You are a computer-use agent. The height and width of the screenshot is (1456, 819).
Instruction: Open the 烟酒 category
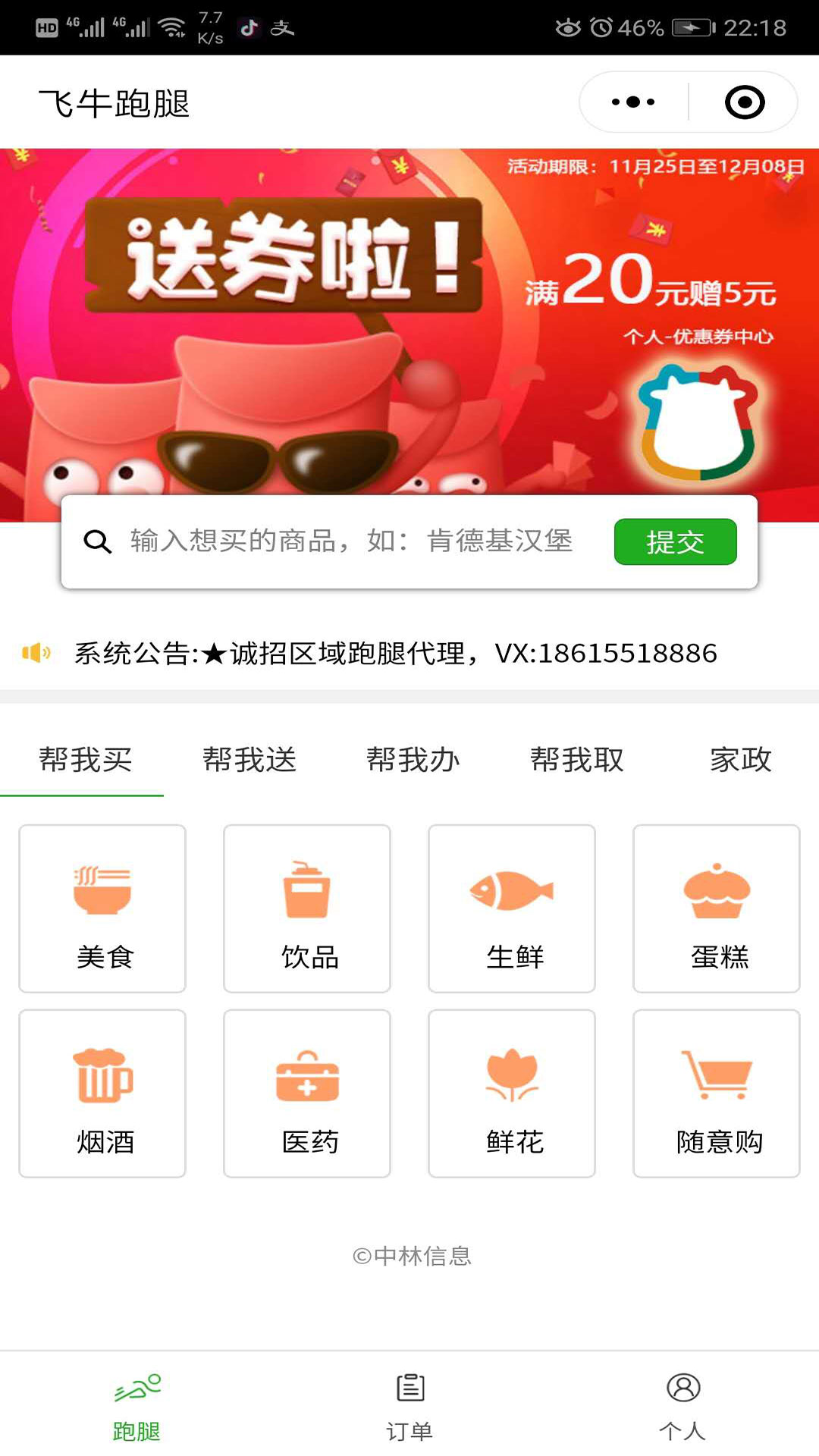point(102,1093)
